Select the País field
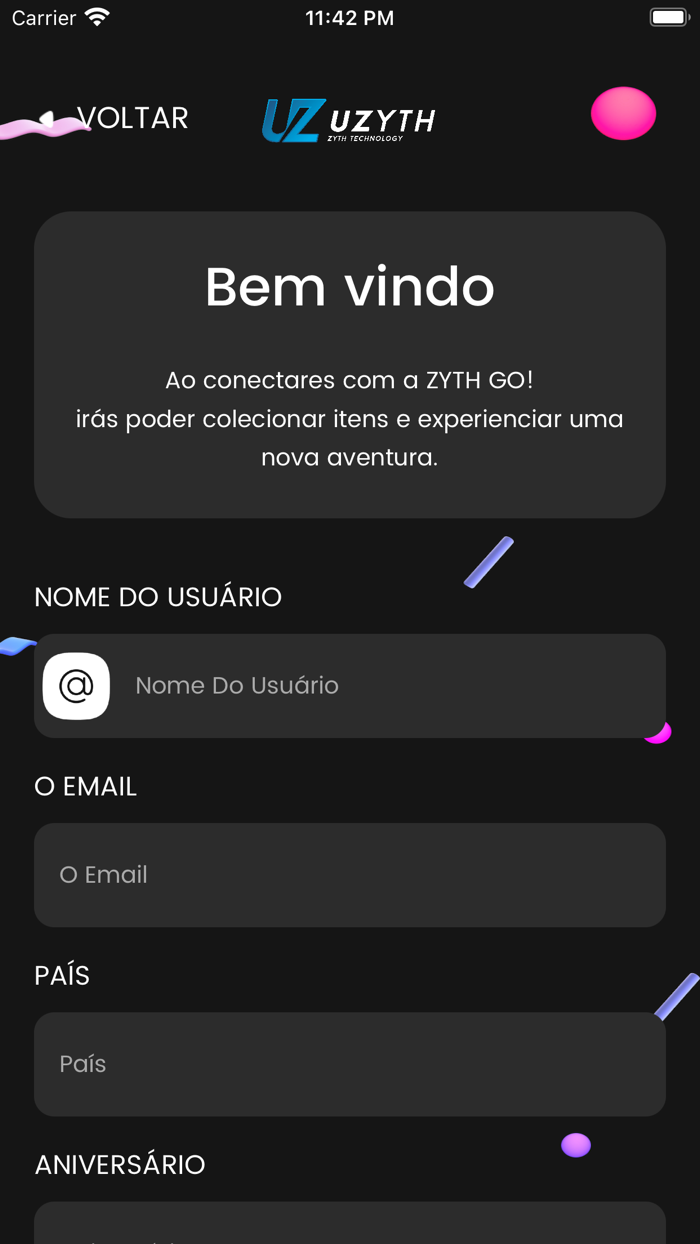Image resolution: width=700 pixels, height=1244 pixels. pos(350,1064)
